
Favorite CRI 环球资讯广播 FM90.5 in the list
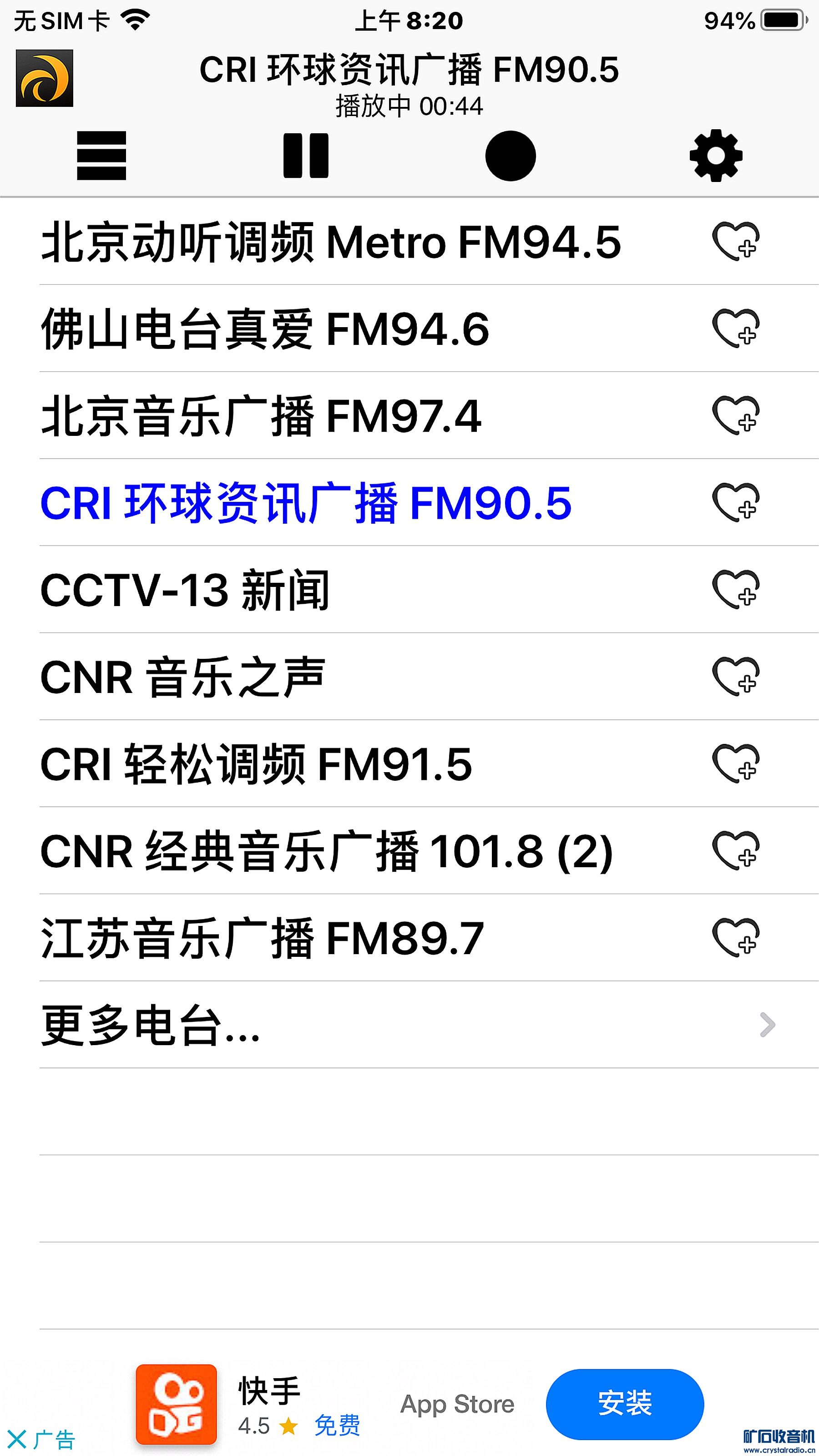(x=735, y=502)
